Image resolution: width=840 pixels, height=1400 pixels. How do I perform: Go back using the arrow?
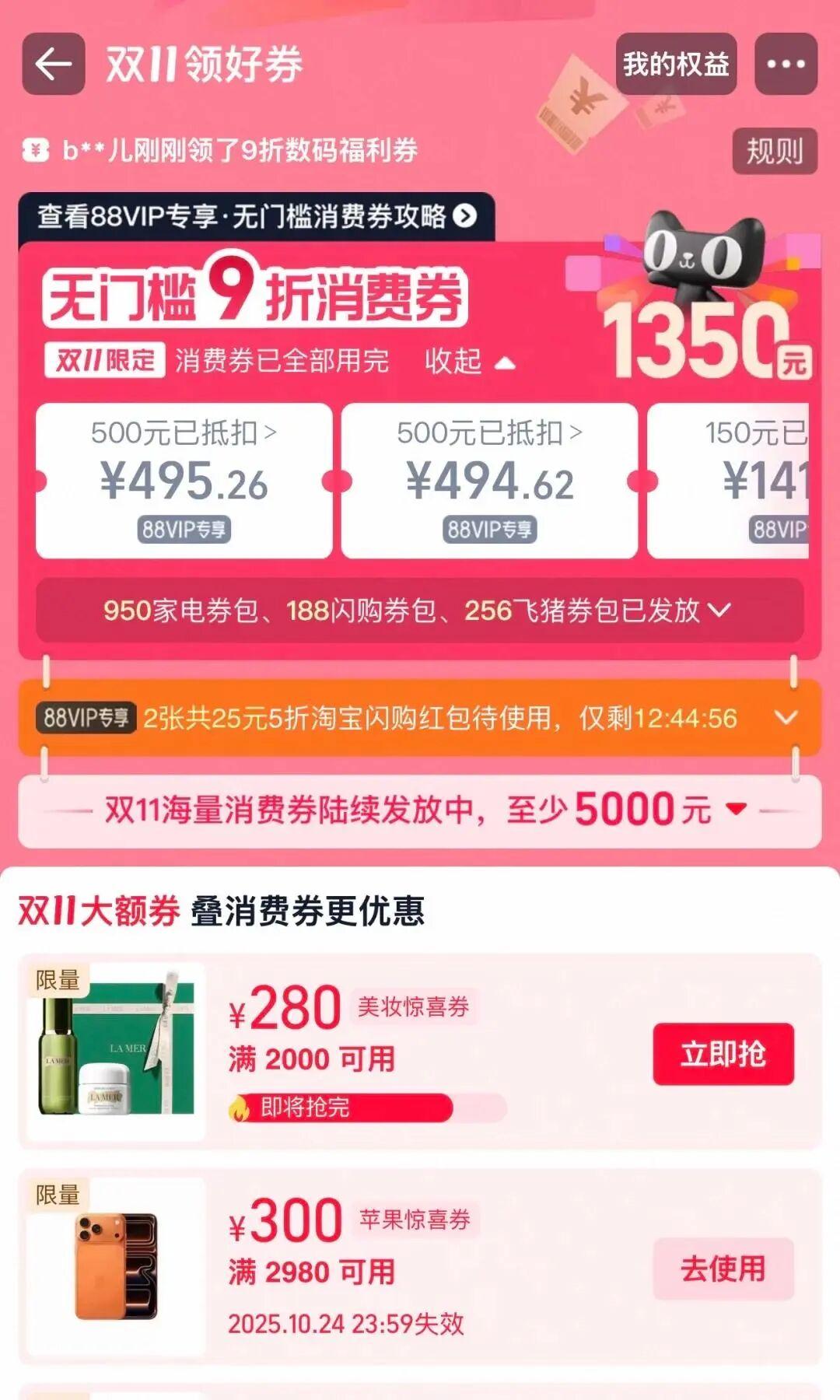(53, 64)
